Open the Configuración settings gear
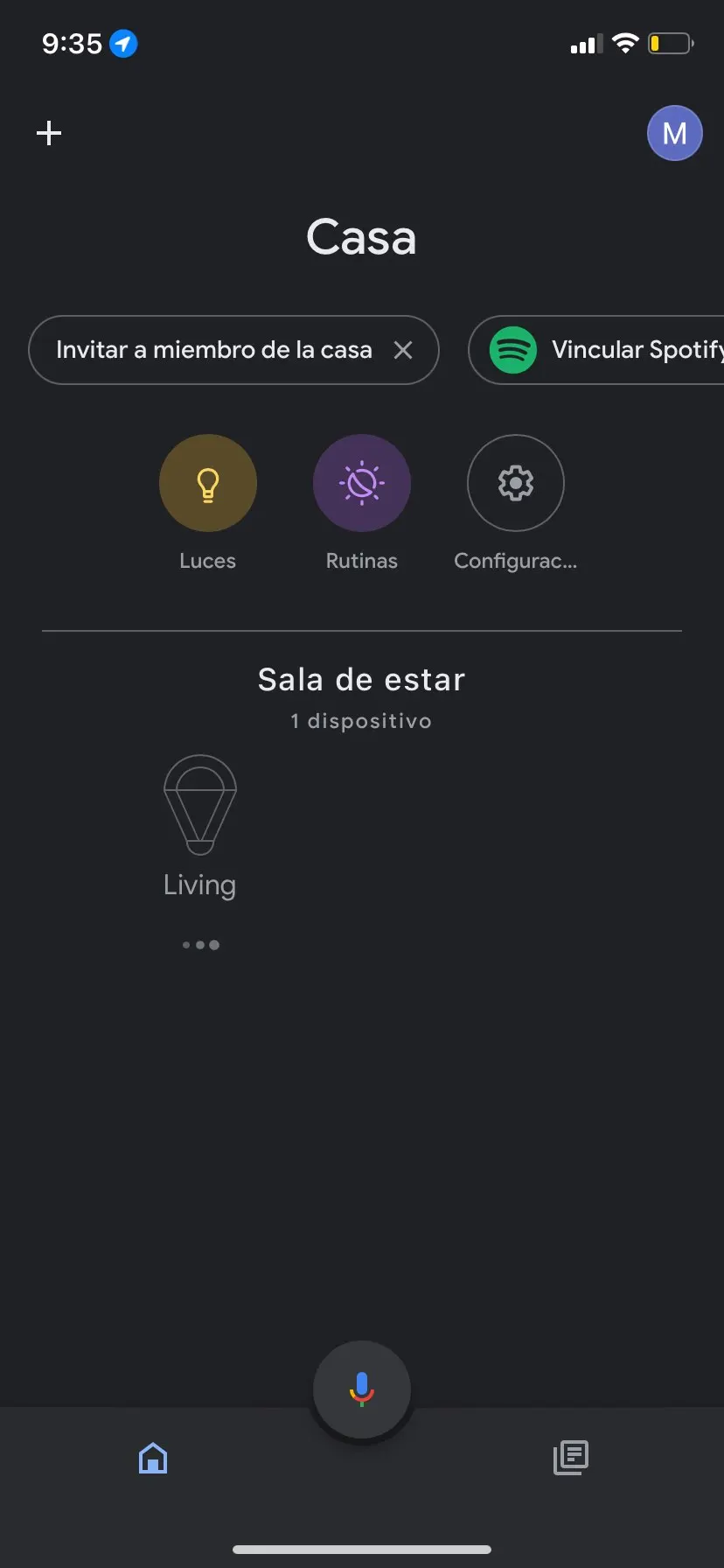This screenshot has height=1568, width=724. point(516,483)
